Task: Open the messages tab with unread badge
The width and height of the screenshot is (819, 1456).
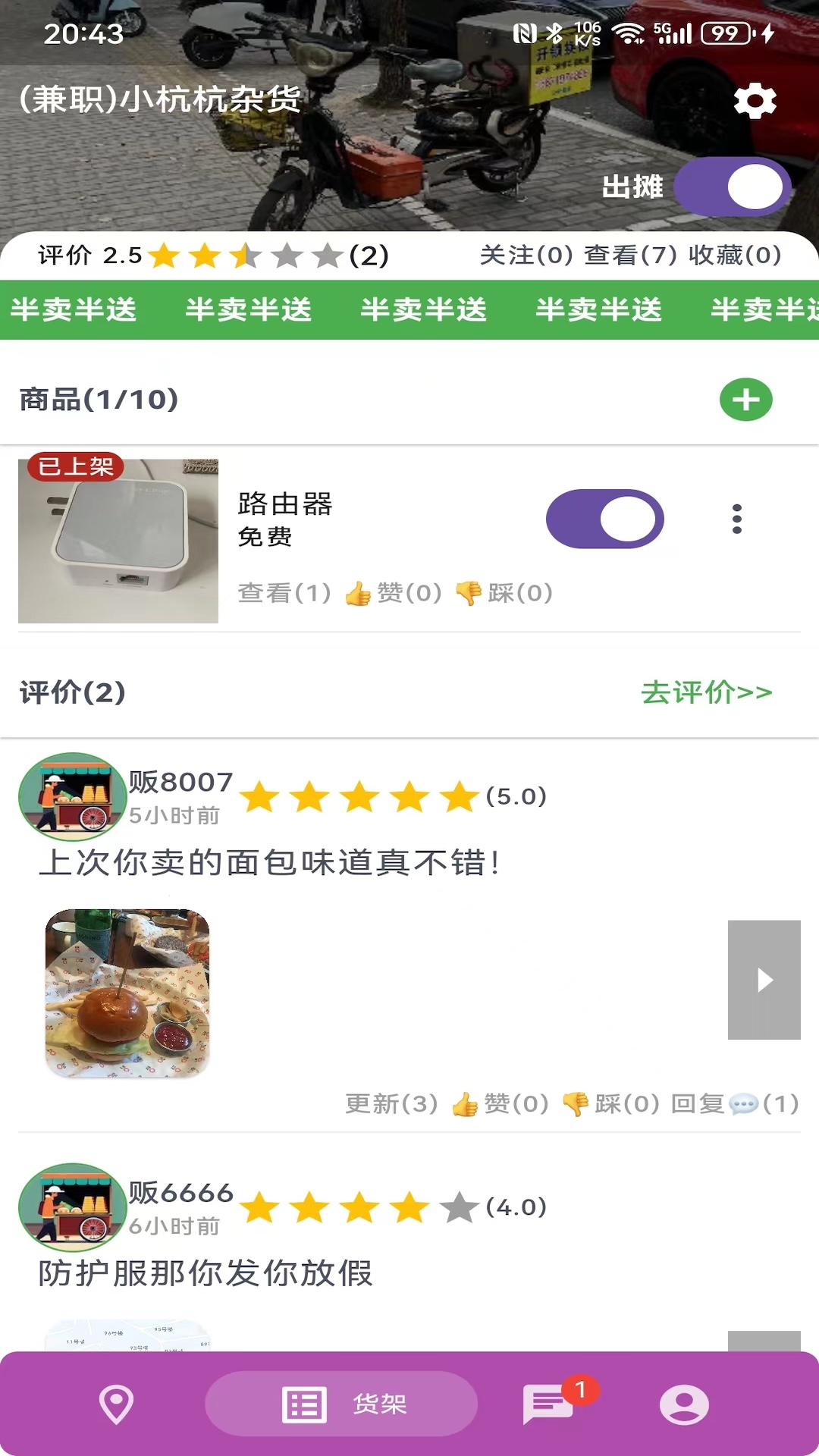Action: point(548,1404)
